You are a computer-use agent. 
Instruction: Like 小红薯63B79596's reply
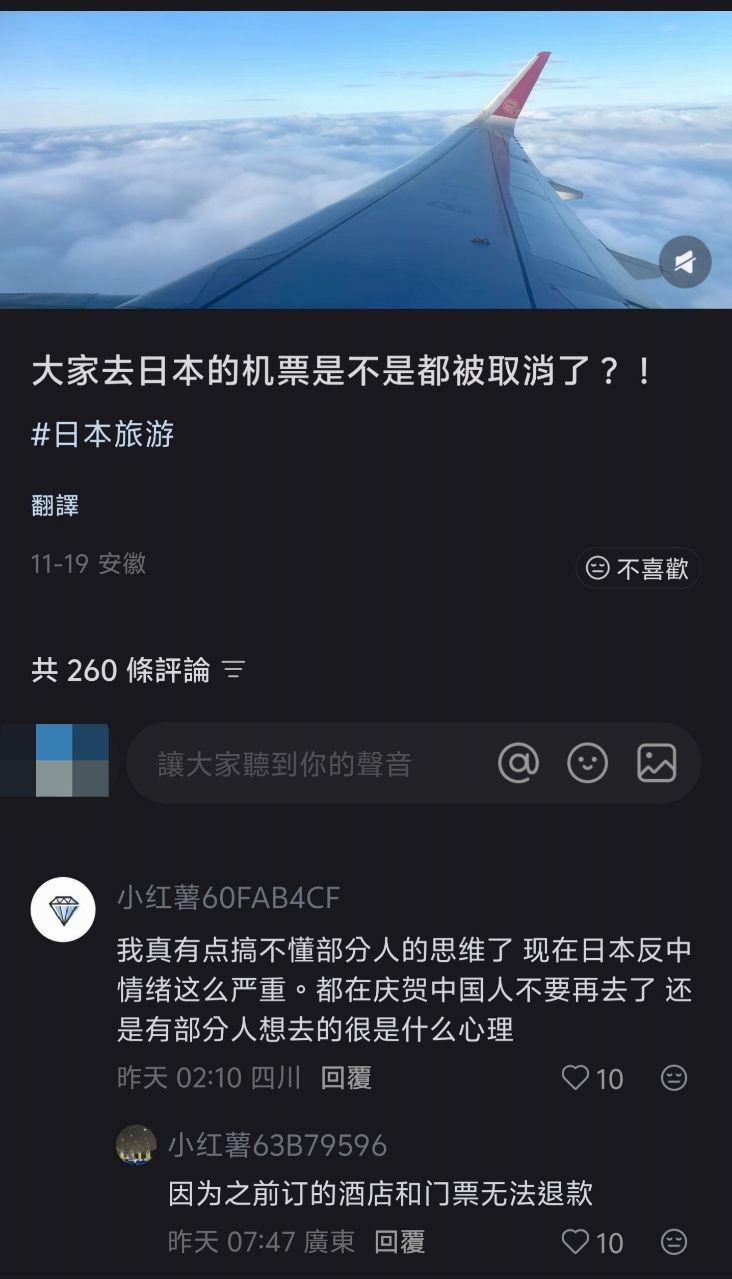click(576, 1242)
